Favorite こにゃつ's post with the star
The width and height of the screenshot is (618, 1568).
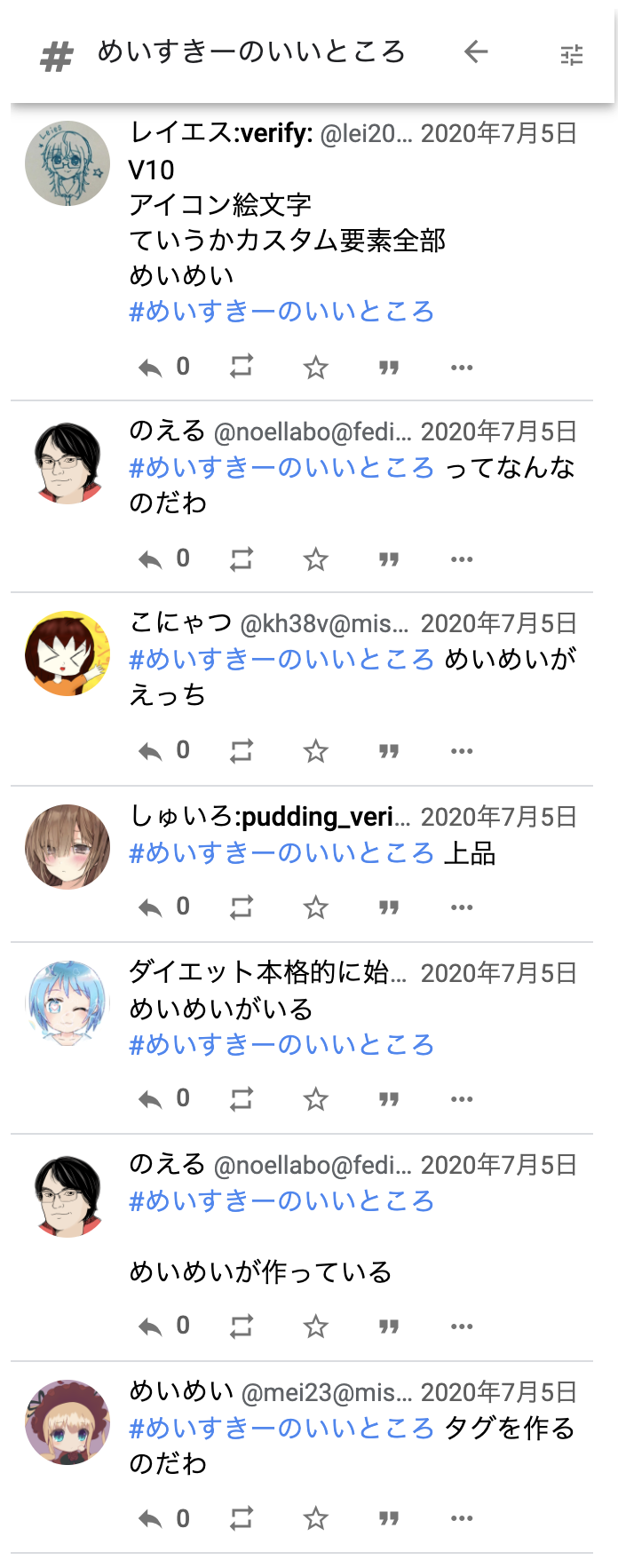pos(316,751)
